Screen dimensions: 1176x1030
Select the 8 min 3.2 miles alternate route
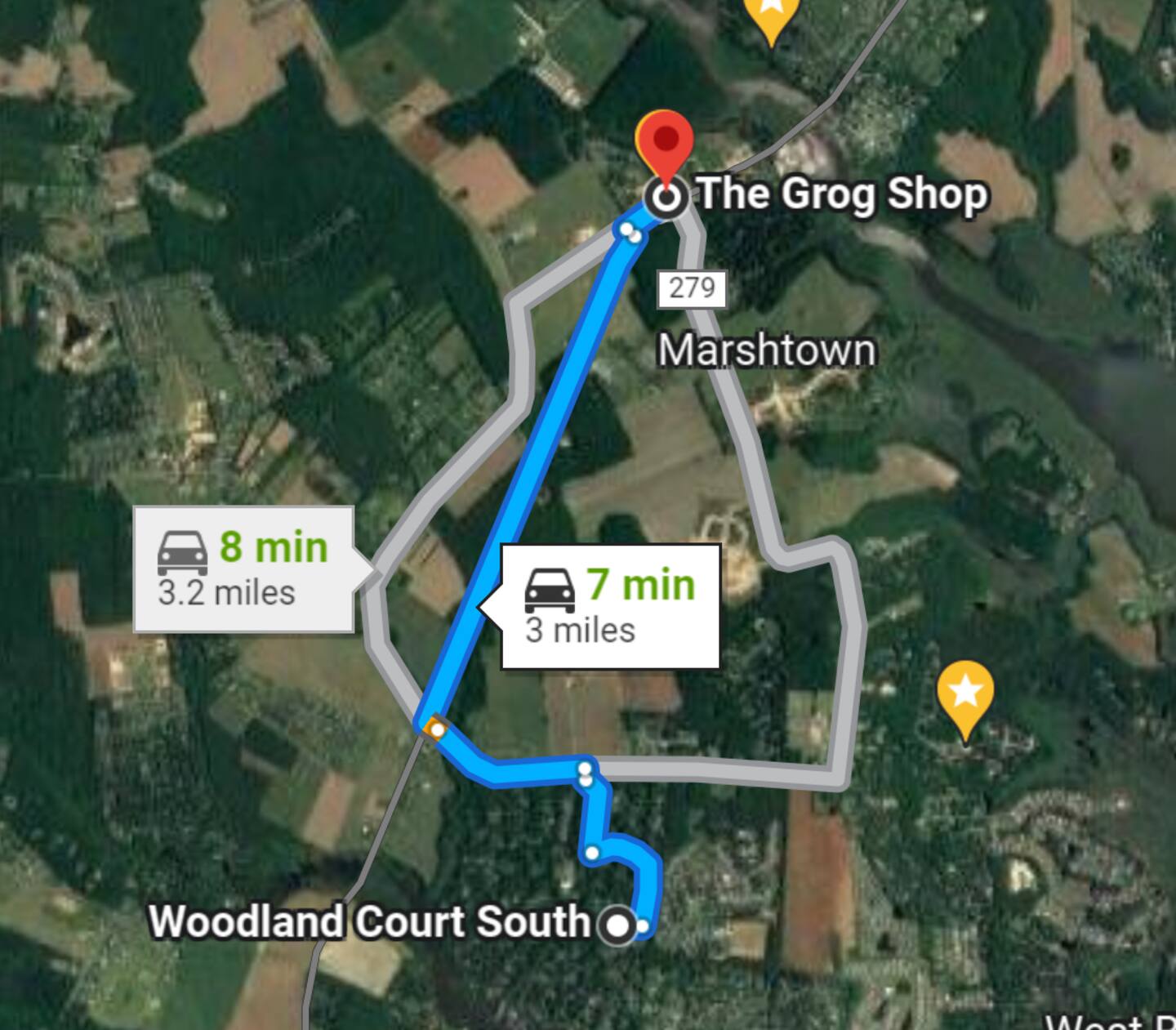click(243, 569)
